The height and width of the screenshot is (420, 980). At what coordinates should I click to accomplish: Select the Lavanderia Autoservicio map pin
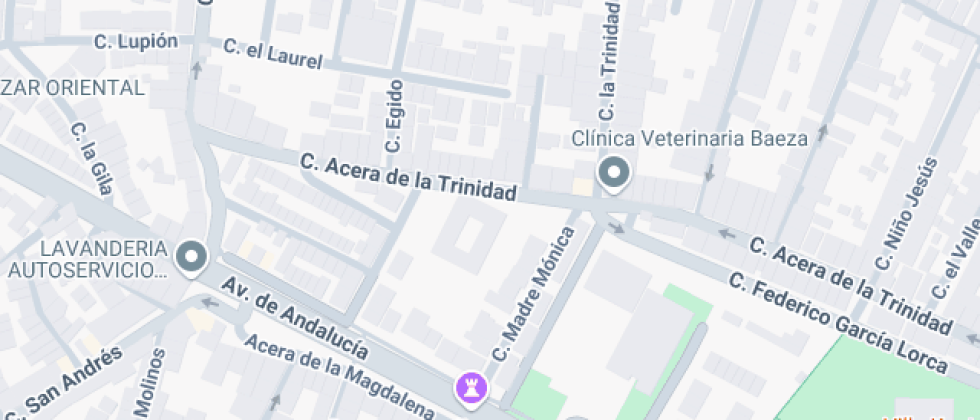tap(190, 257)
